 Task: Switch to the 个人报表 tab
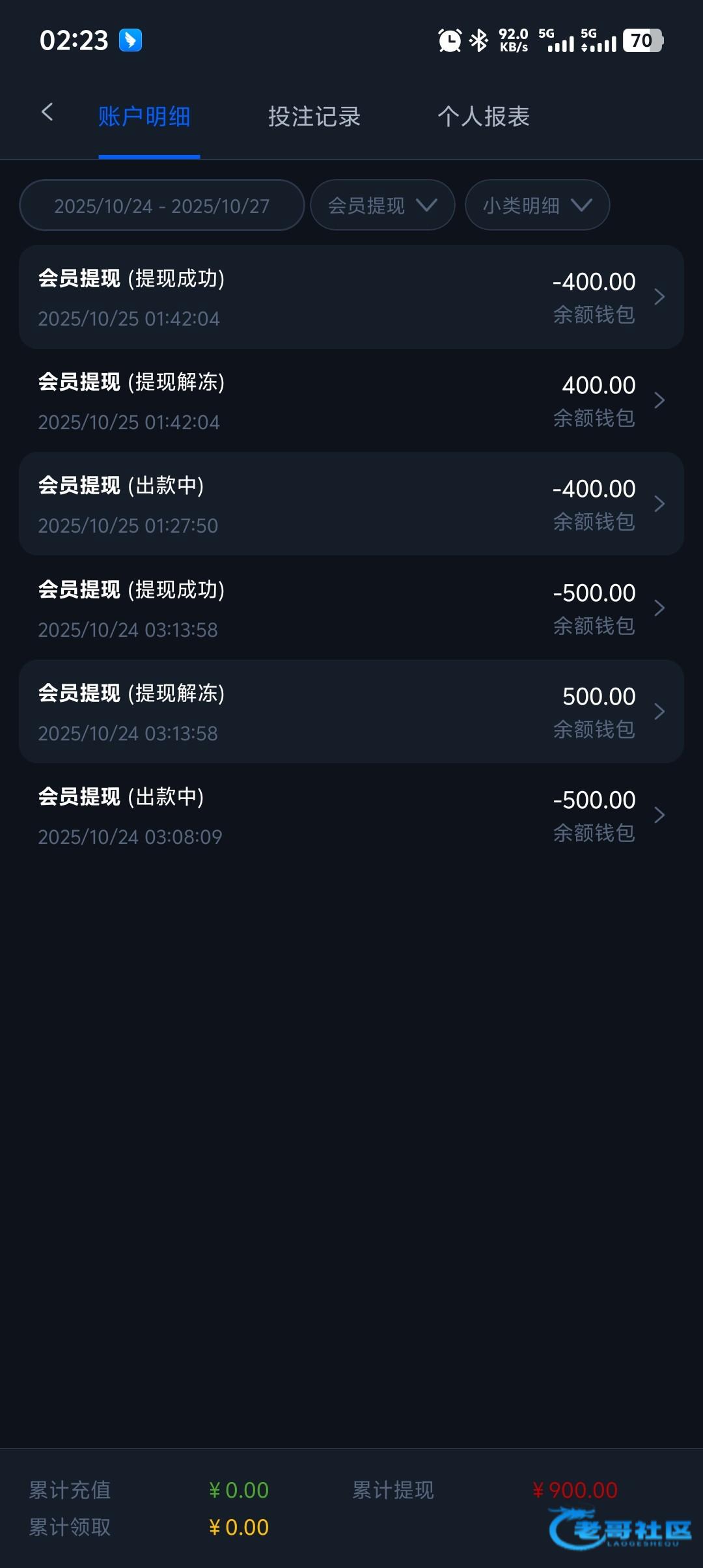tap(483, 117)
